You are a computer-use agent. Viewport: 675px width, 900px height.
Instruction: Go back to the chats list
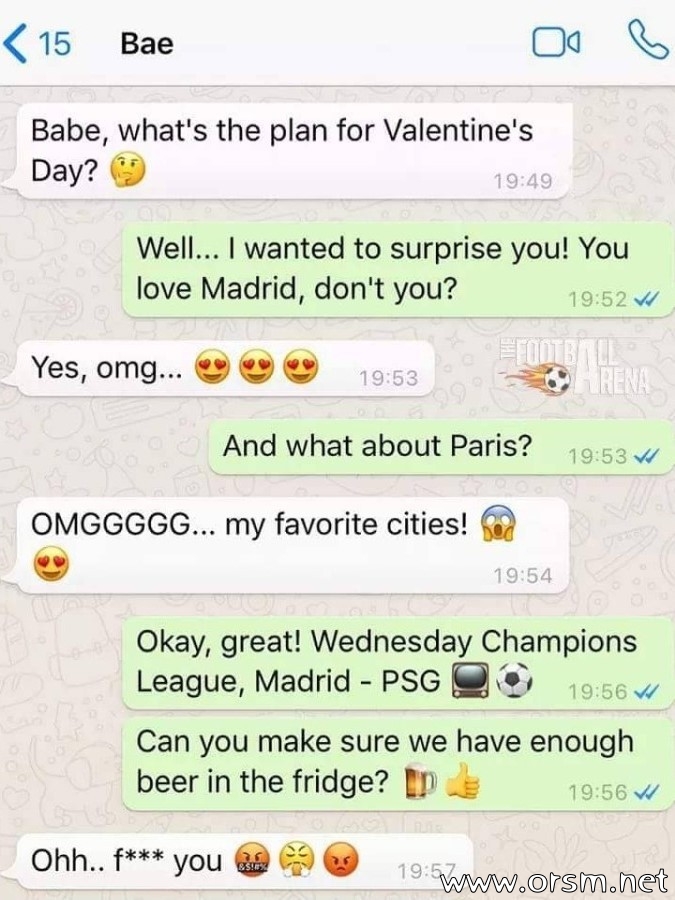click(36, 43)
